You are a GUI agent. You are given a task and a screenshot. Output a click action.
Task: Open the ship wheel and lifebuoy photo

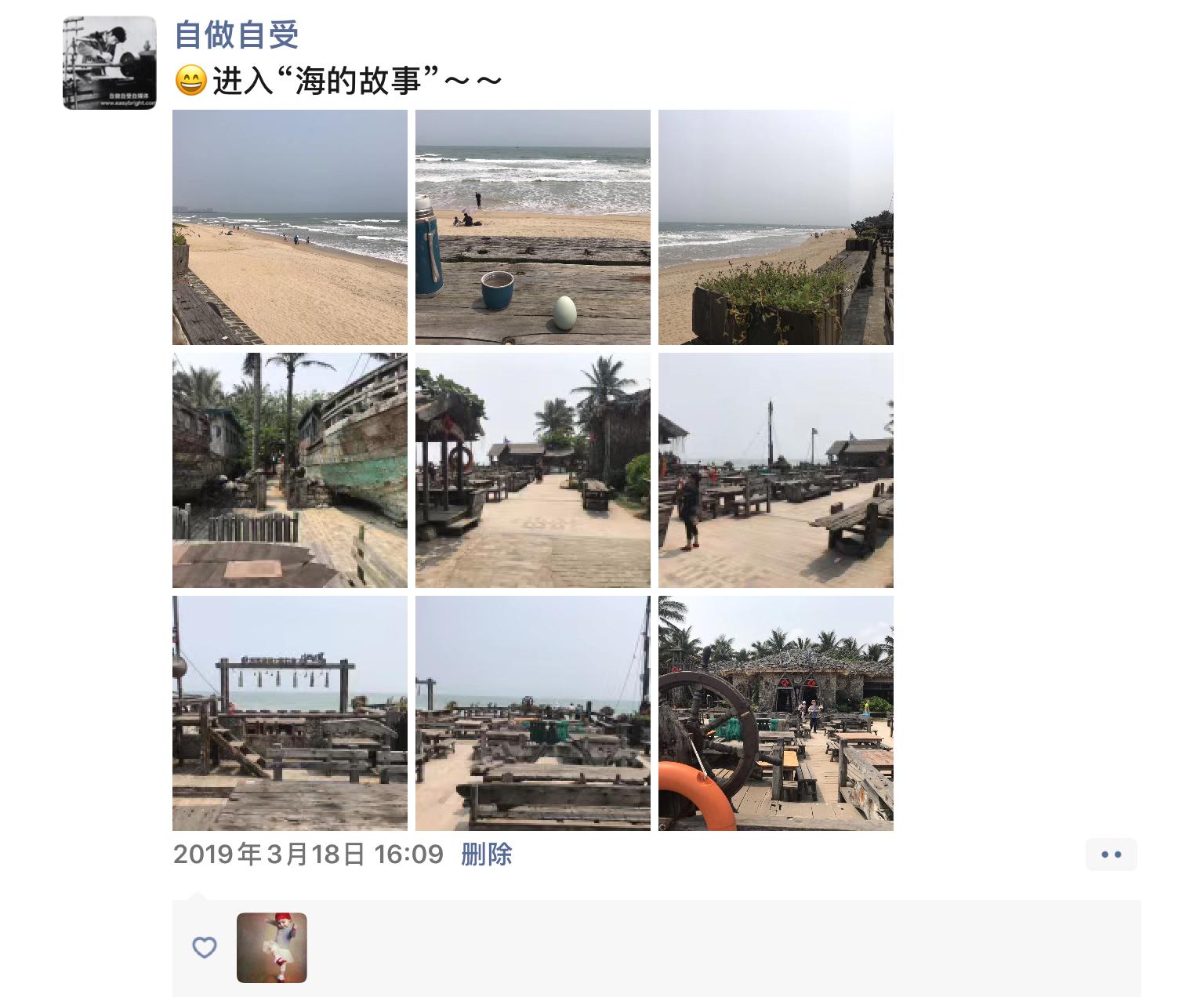click(775, 713)
